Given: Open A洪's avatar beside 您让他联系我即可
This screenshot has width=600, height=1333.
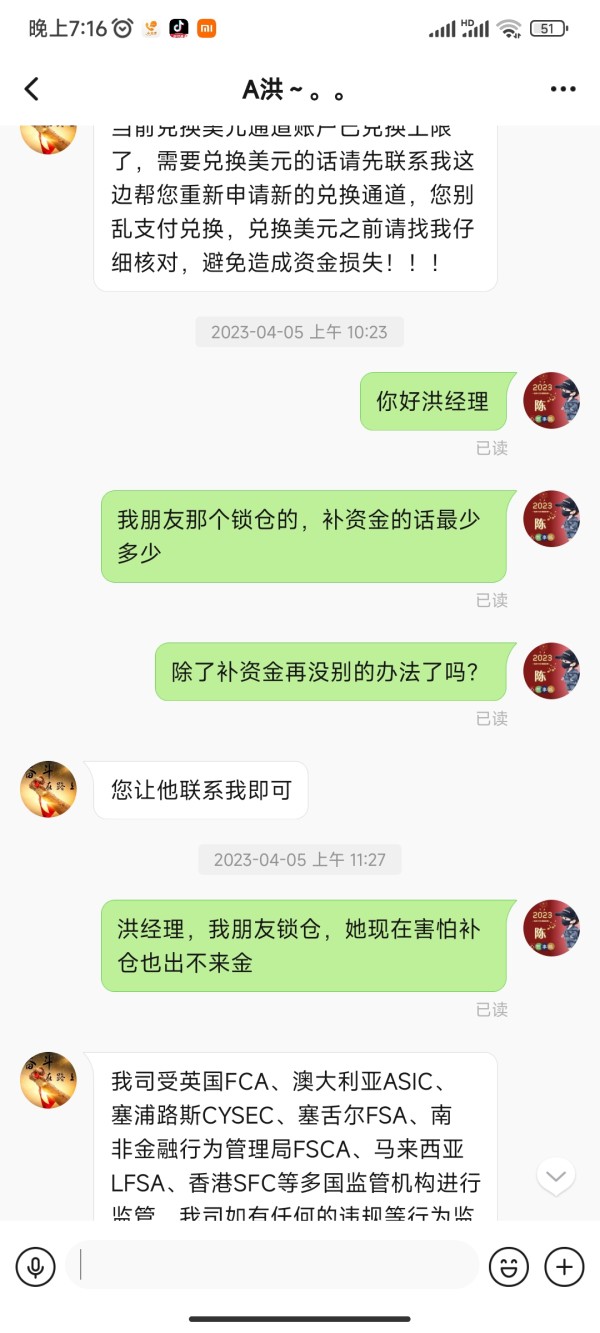Looking at the screenshot, I should [49, 789].
